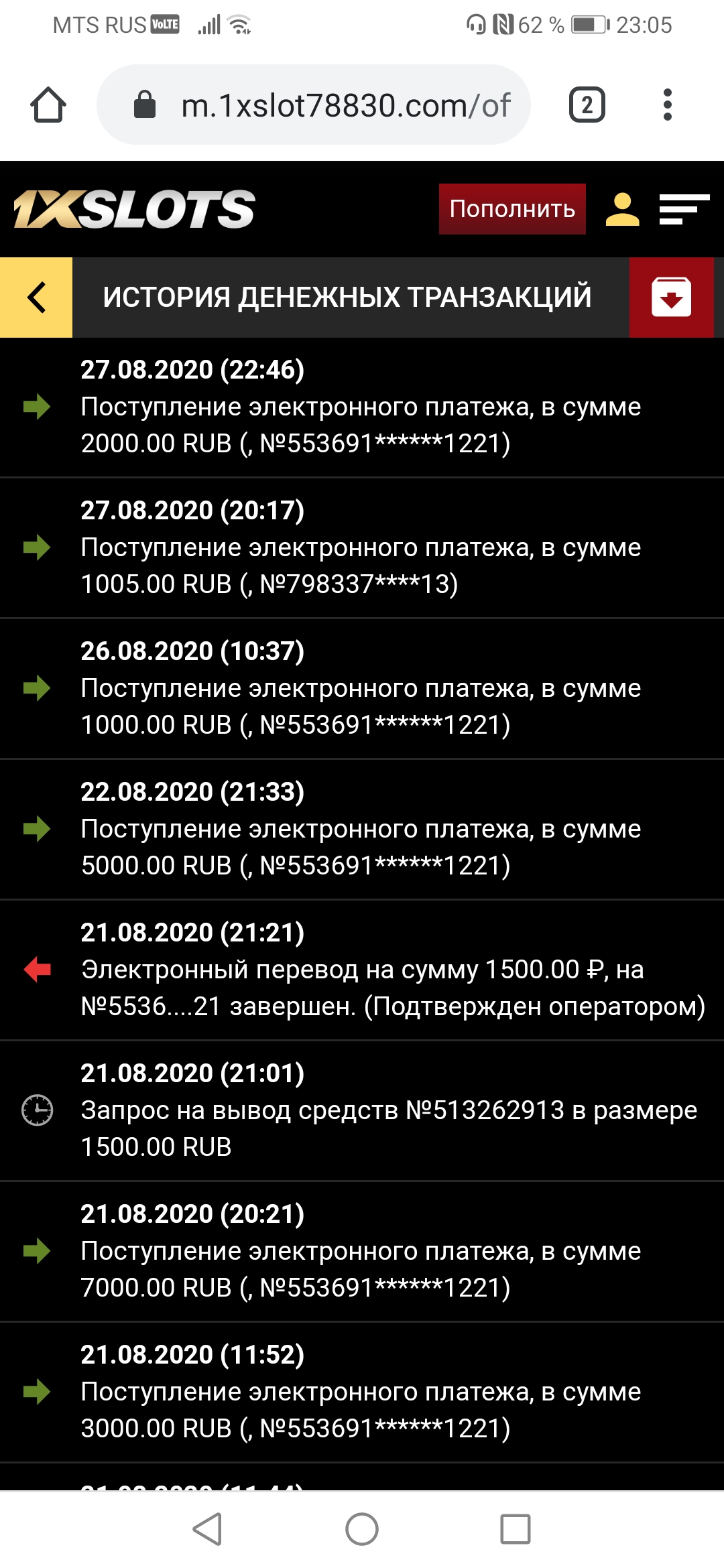Go back from transaction history page
The width and height of the screenshot is (724, 1568).
click(36, 297)
